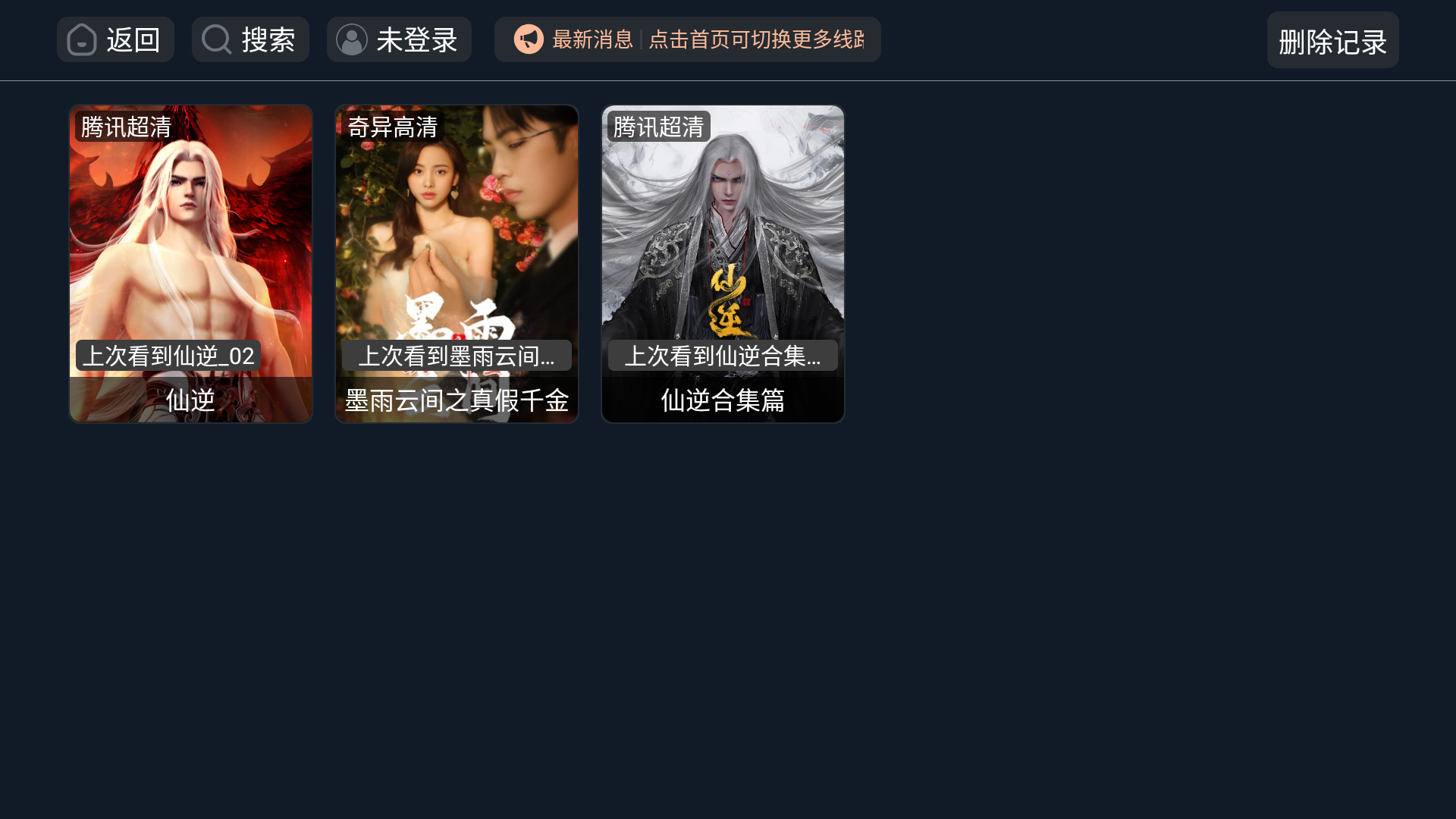Open 搜索 search
Viewport: 1456px width, 819px height.
(x=250, y=39)
